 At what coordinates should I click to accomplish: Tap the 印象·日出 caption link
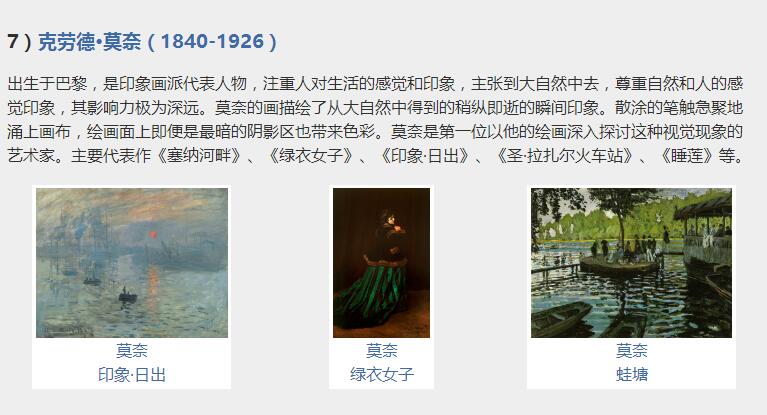click(x=132, y=375)
